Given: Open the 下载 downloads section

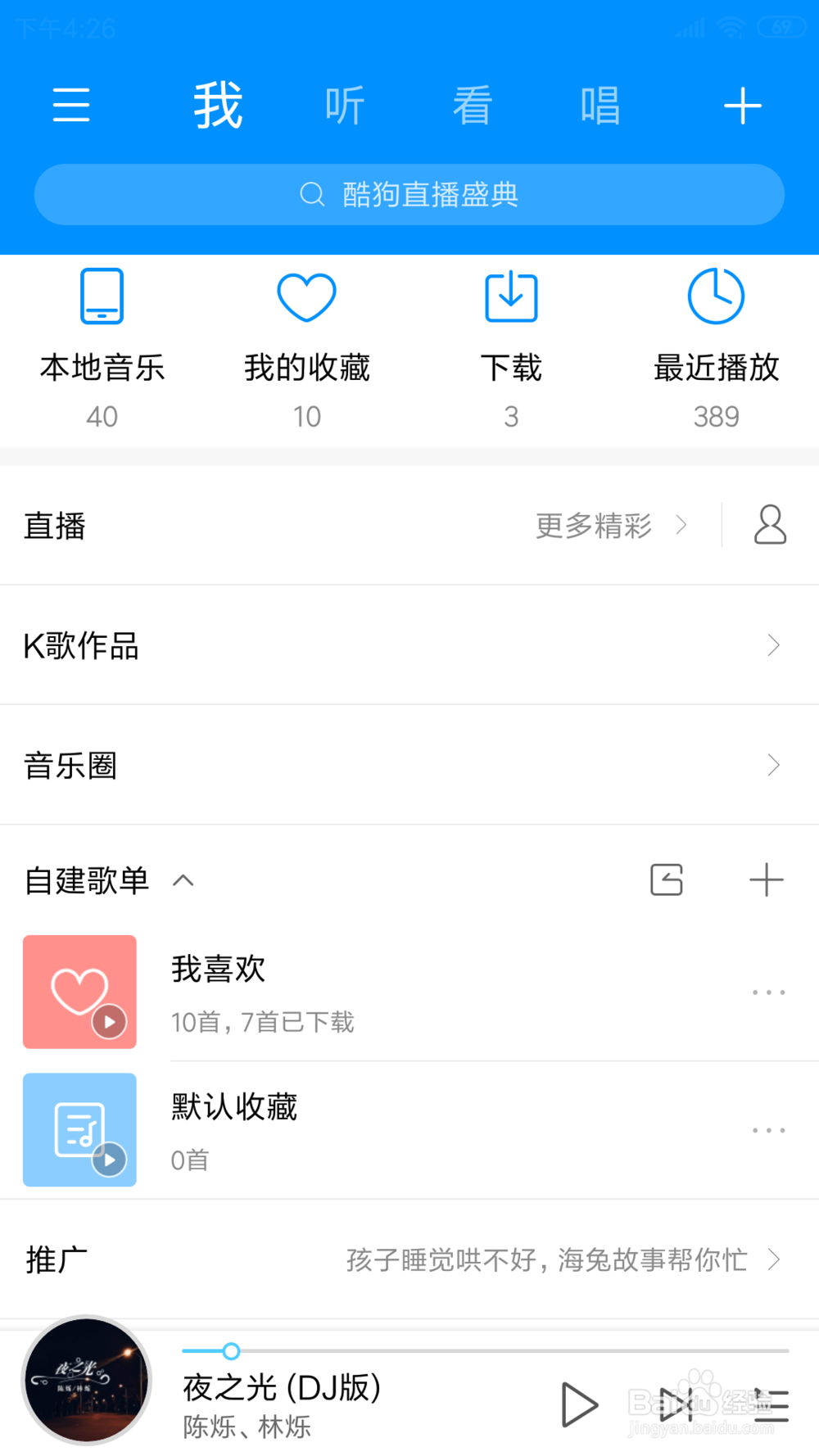Looking at the screenshot, I should coord(512,350).
